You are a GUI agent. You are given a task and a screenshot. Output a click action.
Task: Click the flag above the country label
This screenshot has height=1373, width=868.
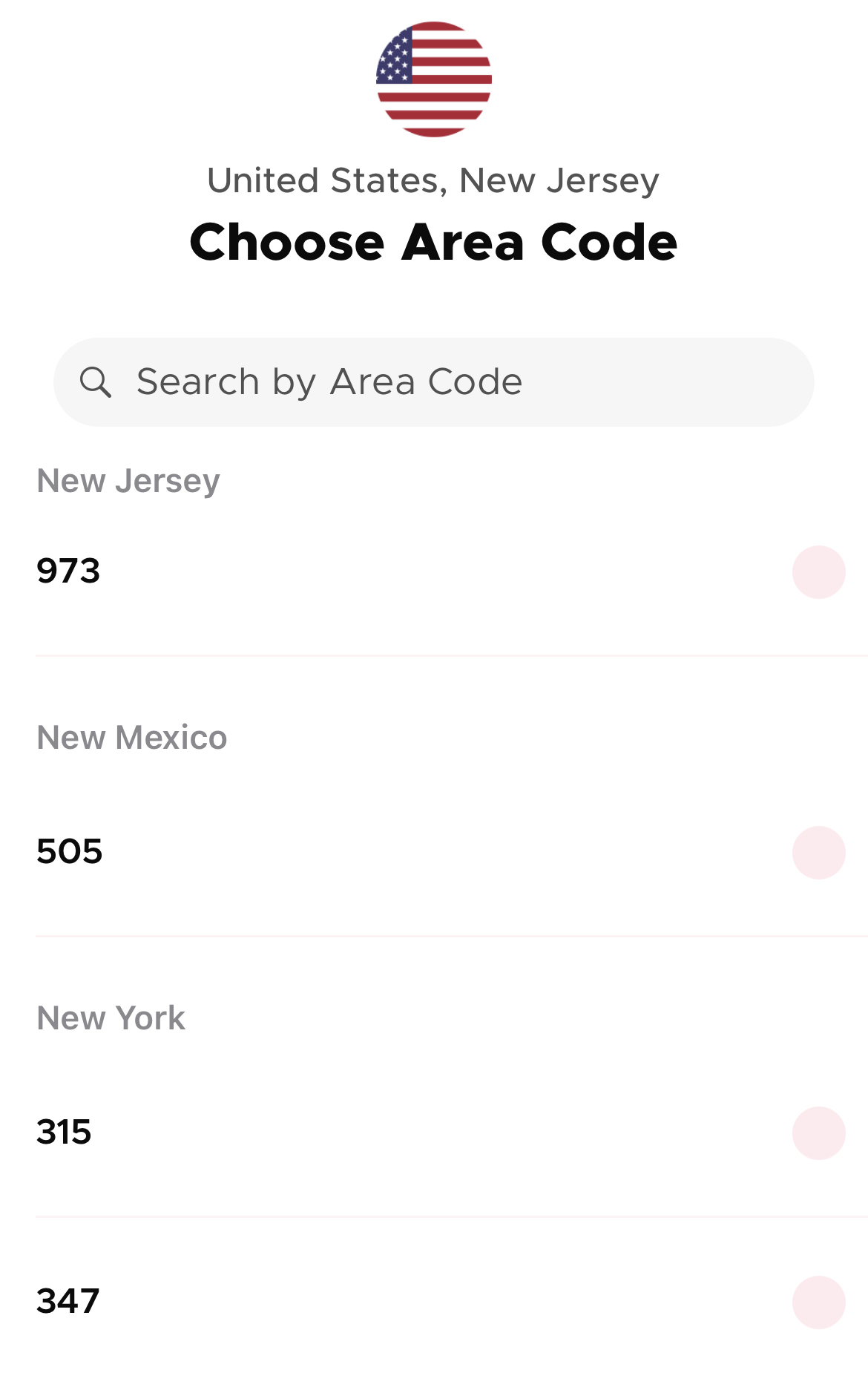pyautogui.click(x=434, y=78)
